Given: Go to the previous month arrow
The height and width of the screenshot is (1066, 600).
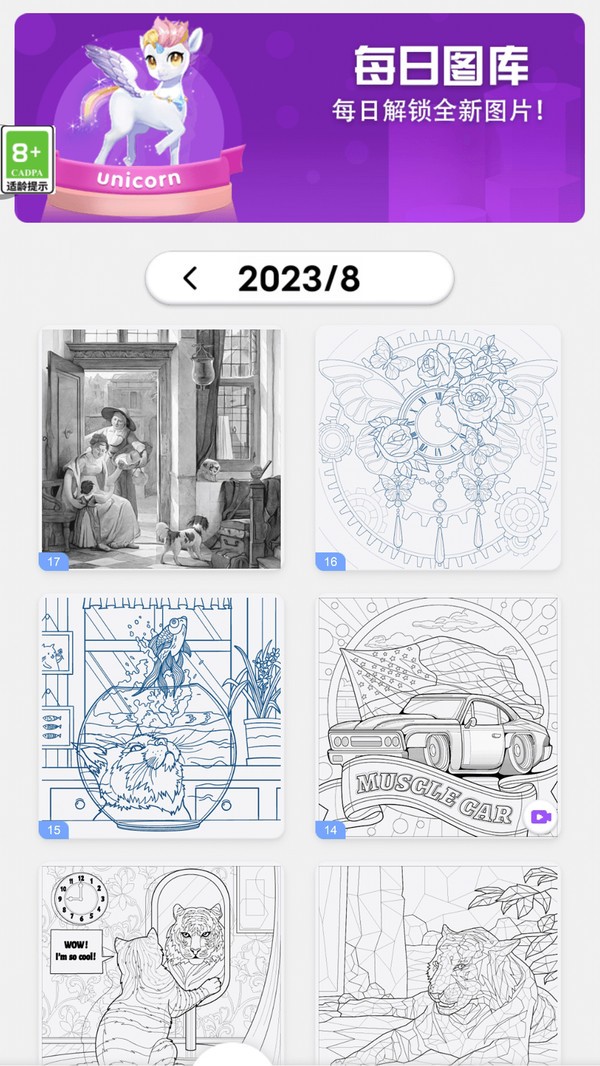Looking at the screenshot, I should tap(190, 278).
